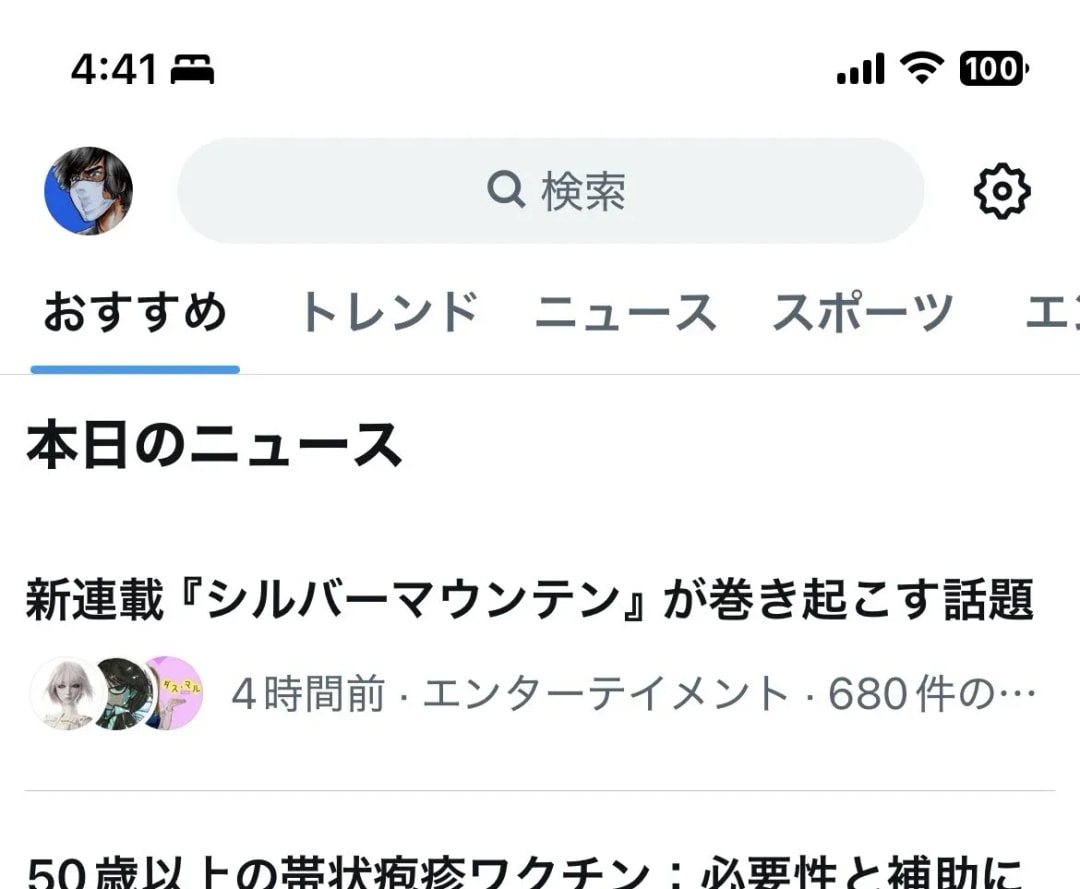Viewport: 1080px width, 889px height.
Task: Switch to the ニュース tab
Action: coord(625,314)
